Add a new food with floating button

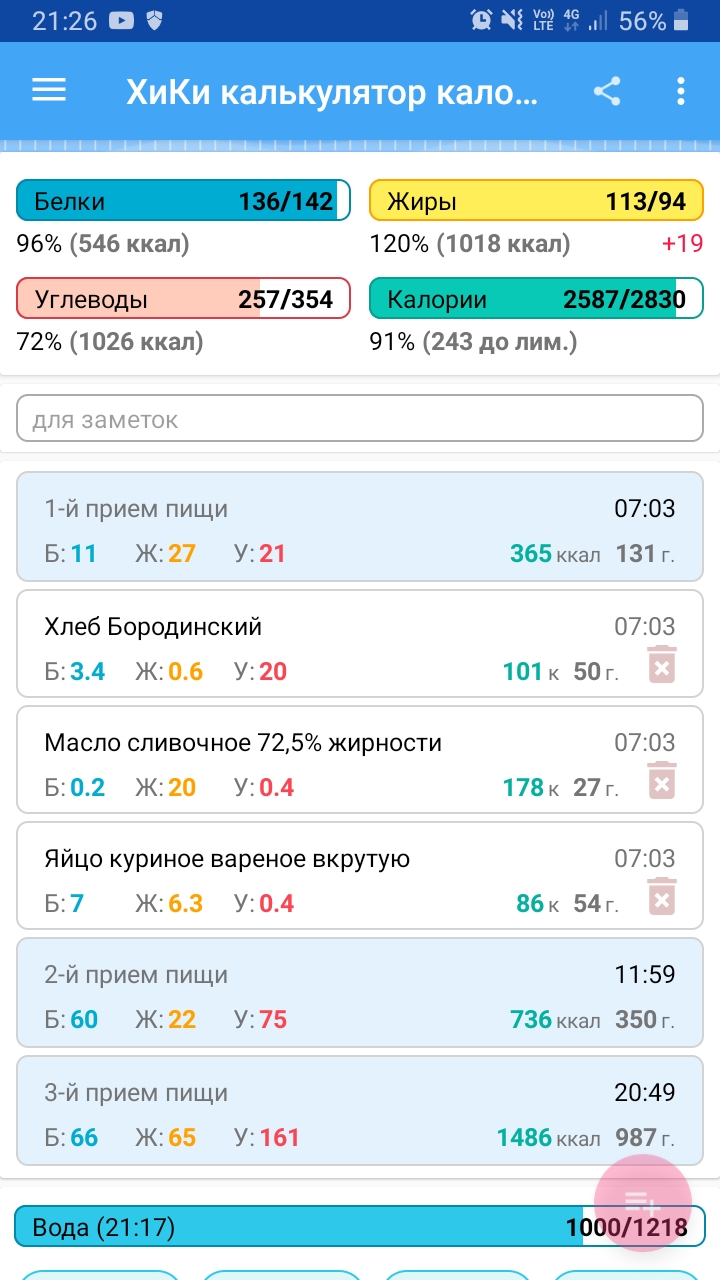[642, 1202]
